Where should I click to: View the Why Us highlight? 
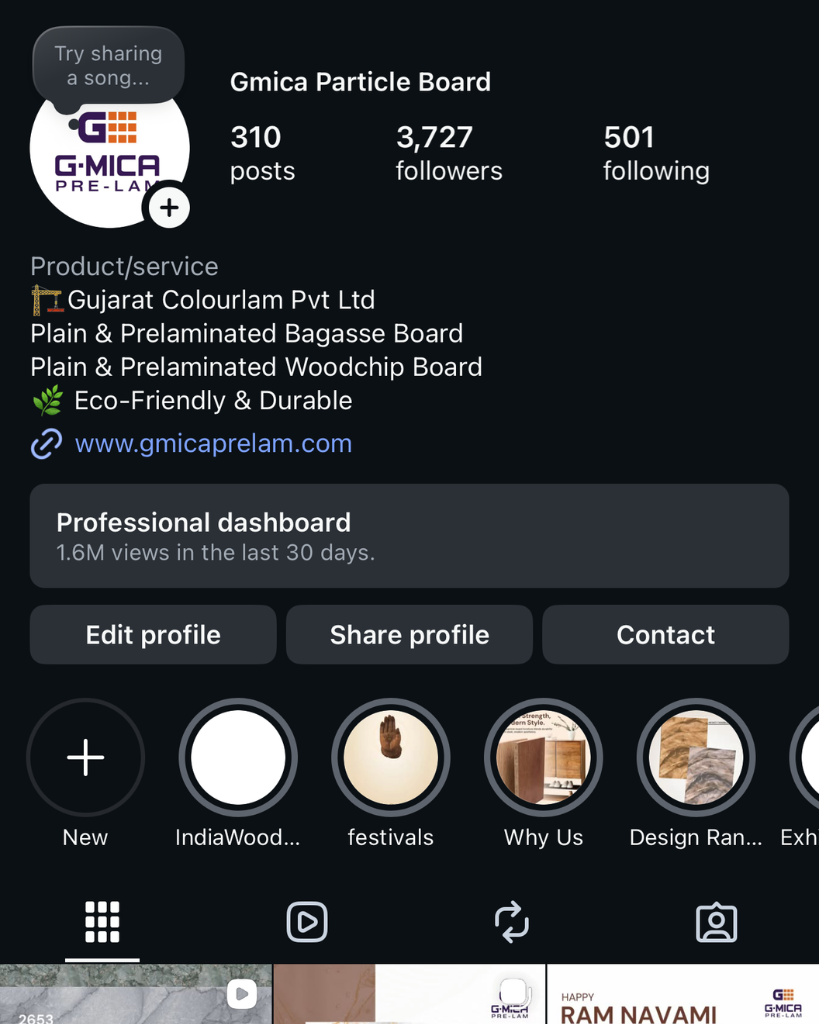pyautogui.click(x=543, y=758)
